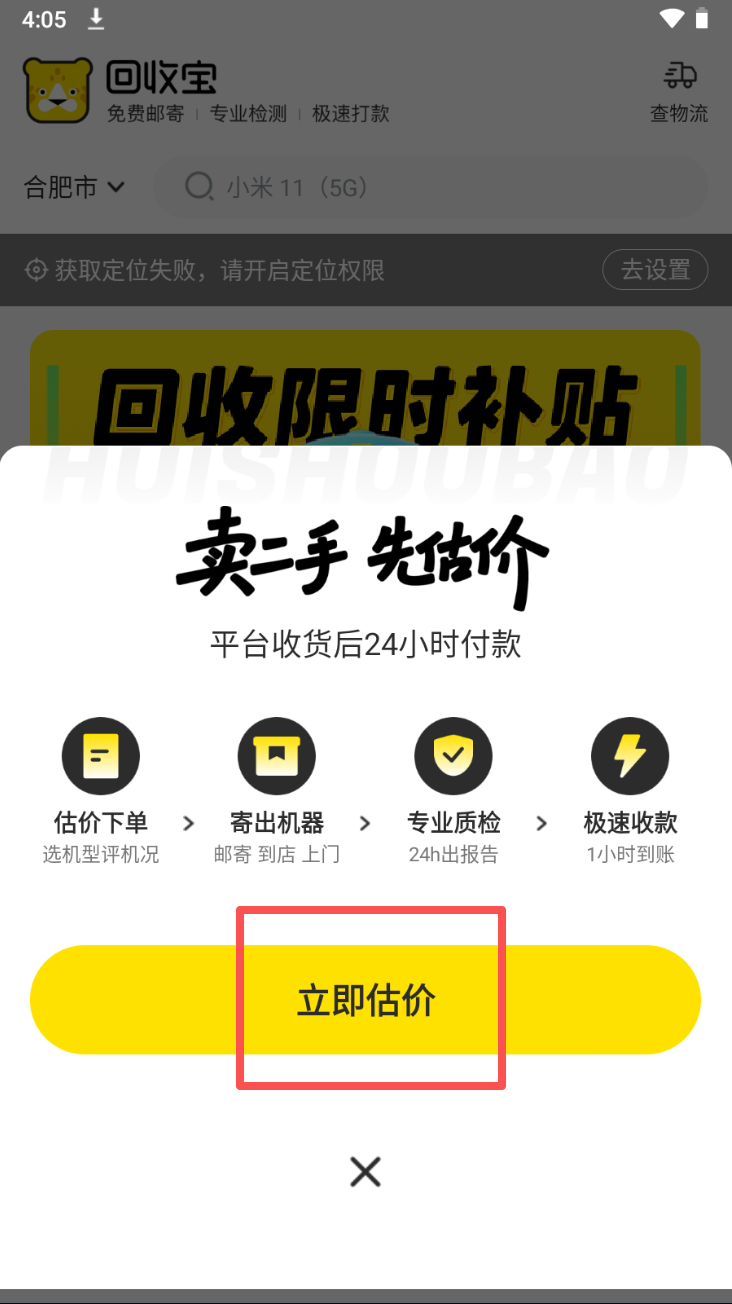Screen dimensions: 732x1304
Task: Dismiss the 卖二手先估价 popup
Action: click(x=366, y=1171)
